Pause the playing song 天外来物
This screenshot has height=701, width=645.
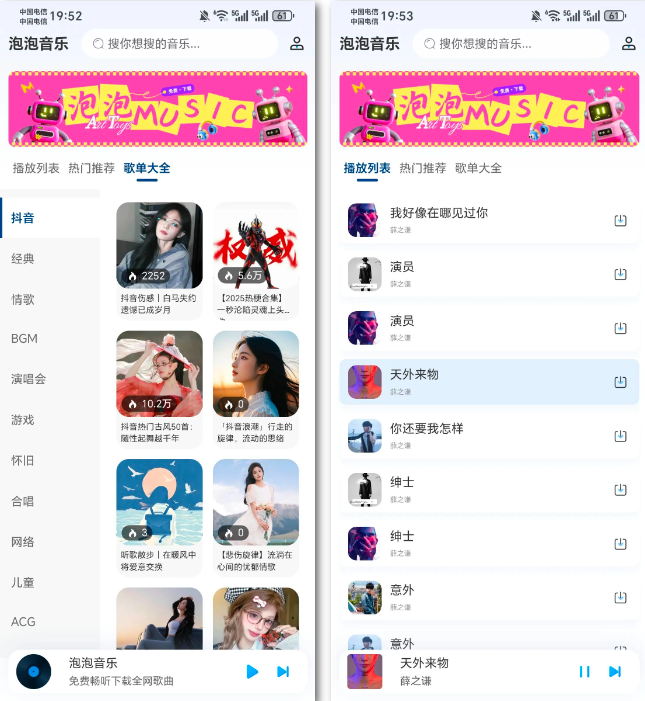(x=584, y=672)
